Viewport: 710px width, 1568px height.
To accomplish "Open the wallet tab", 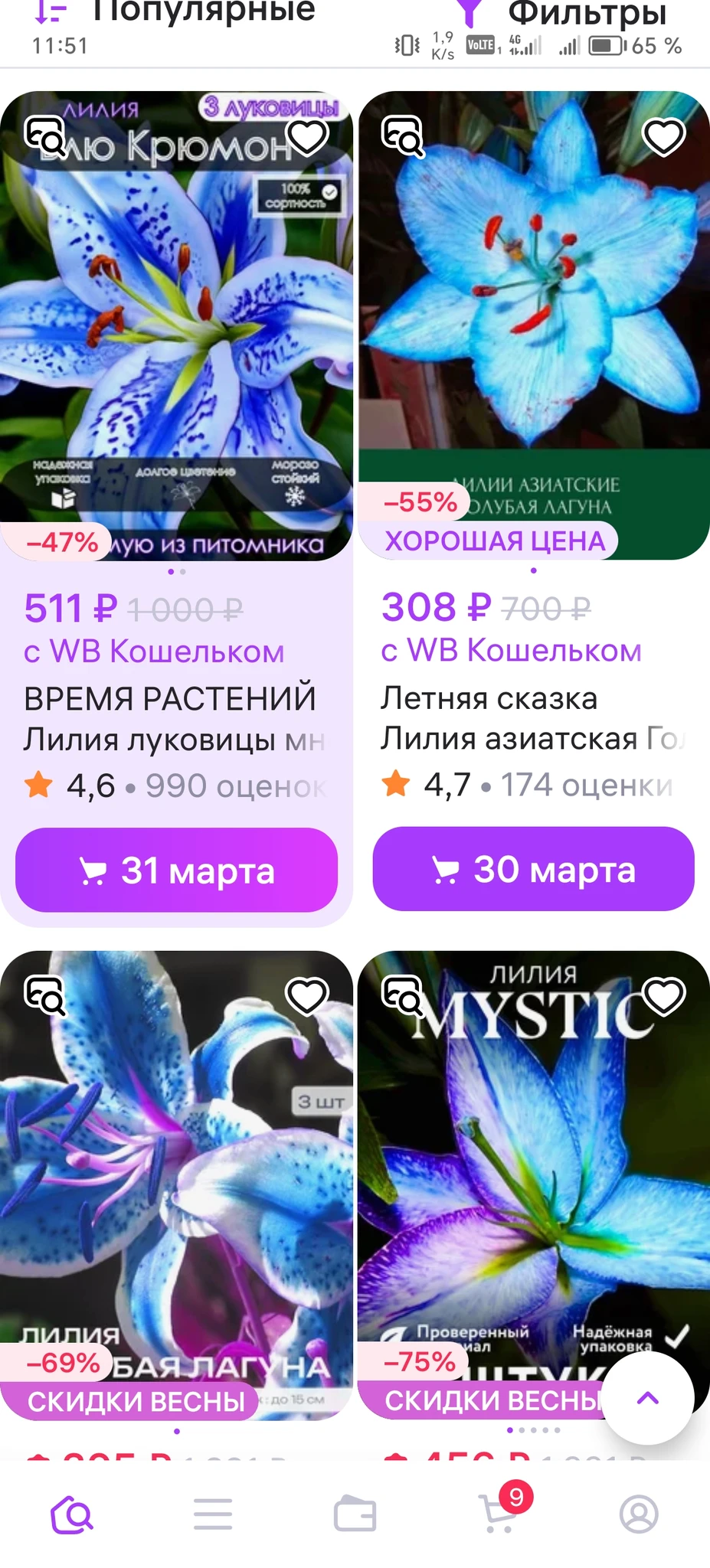I will pos(355,1515).
